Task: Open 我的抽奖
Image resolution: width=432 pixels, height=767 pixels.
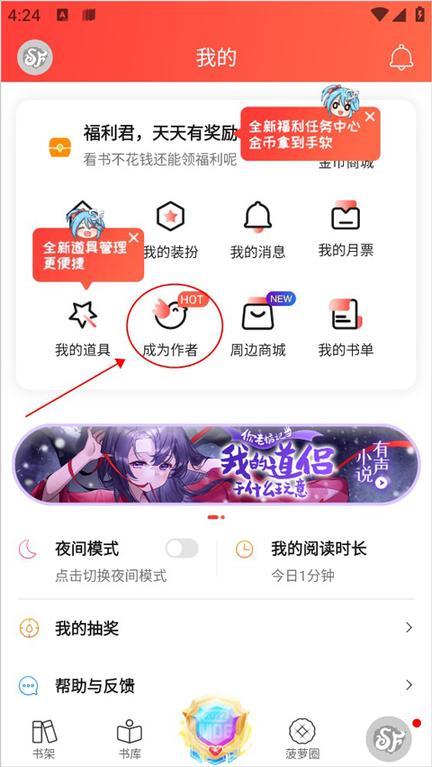Action: pyautogui.click(x=216, y=628)
